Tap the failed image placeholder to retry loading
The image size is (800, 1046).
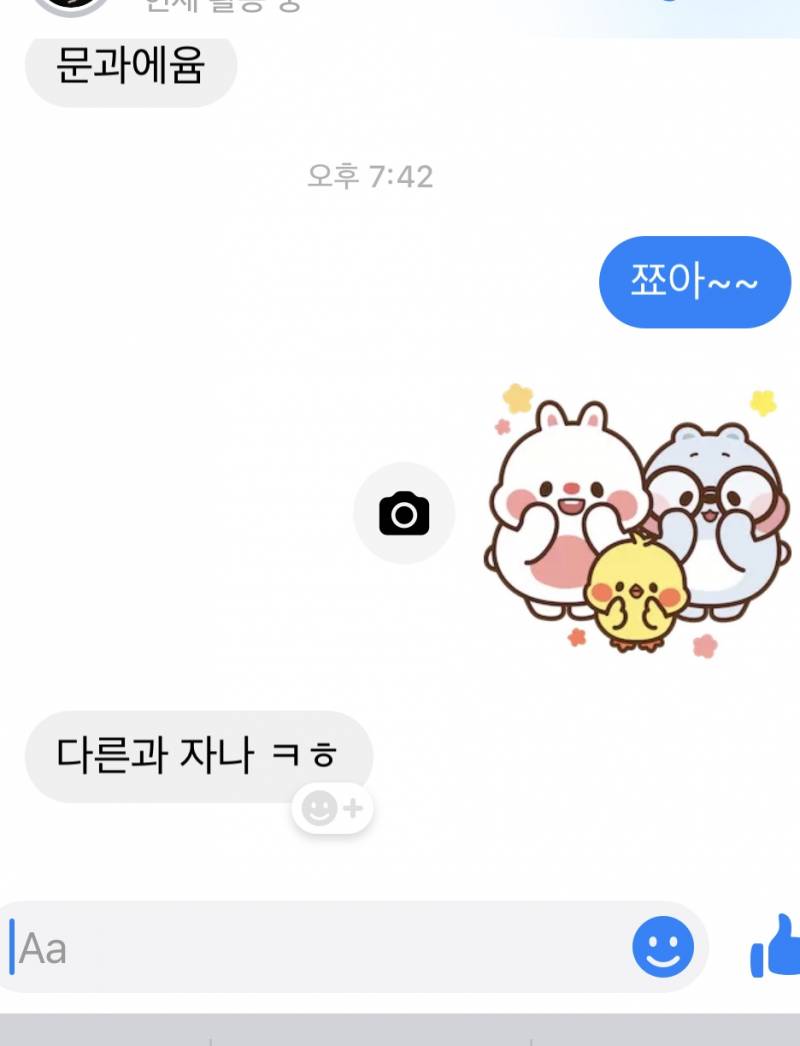pyautogui.click(x=404, y=512)
